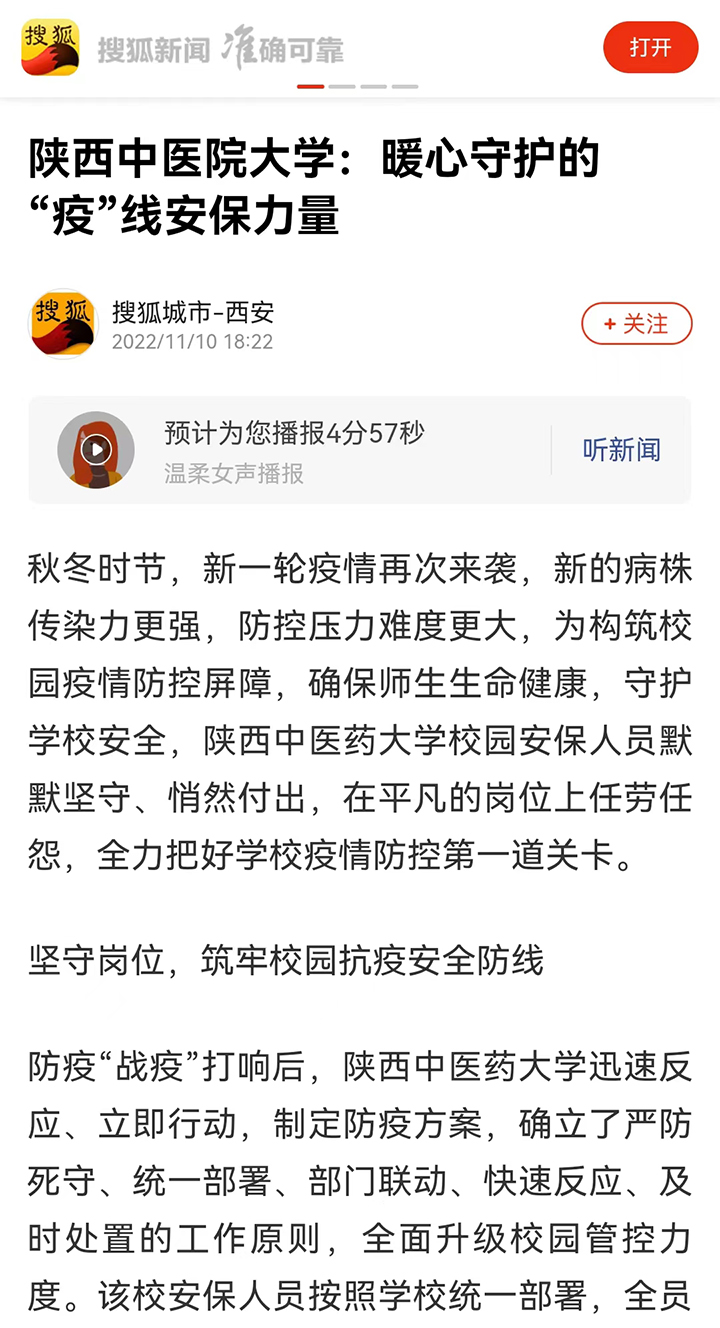Follow 搜狐城市-西安 with the 关注 button
Image resolution: width=720 pixels, height=1328 pixels.
[x=636, y=324]
